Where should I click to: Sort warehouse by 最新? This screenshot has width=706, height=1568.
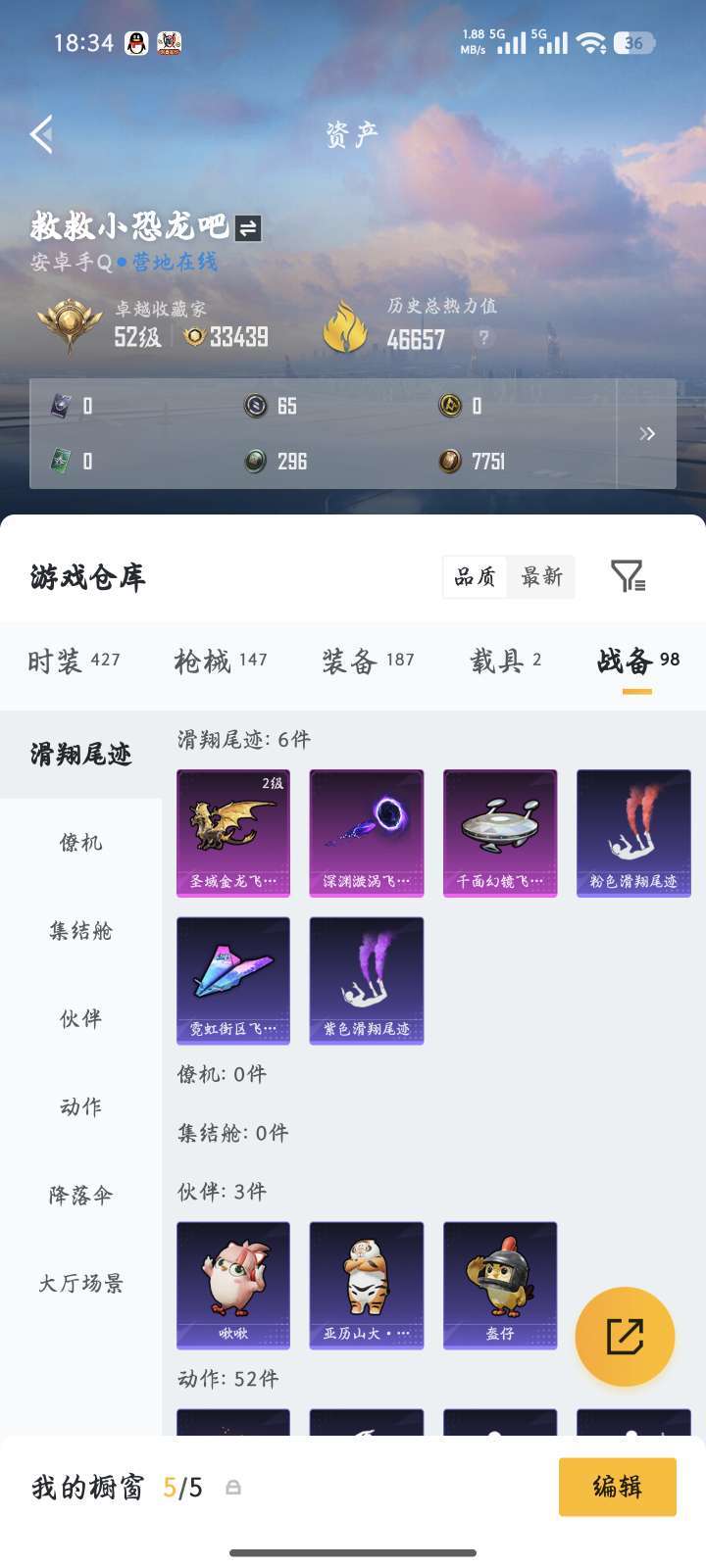(x=541, y=576)
